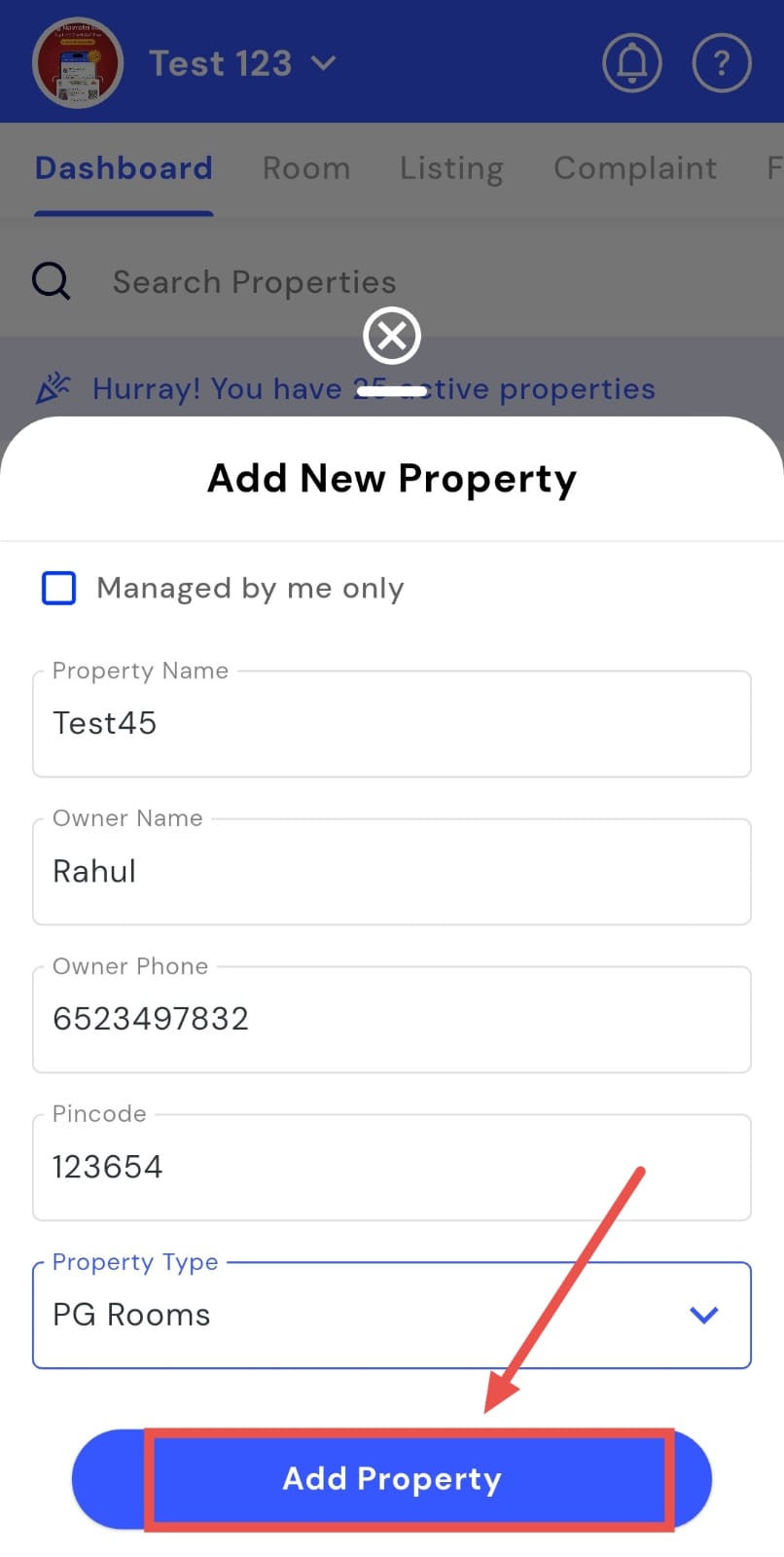The image size is (784, 1557).
Task: Select the Pincode field
Action: click(x=391, y=1167)
